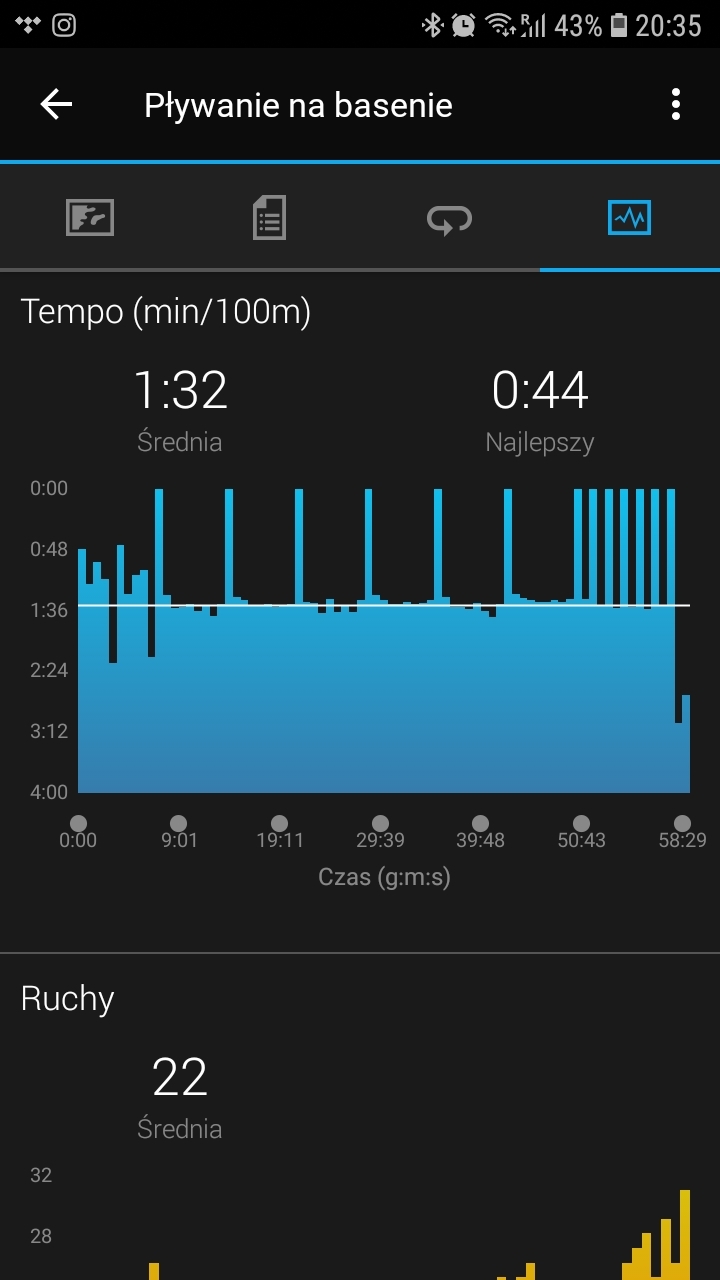This screenshot has width=720, height=1280.
Task: Switch to the laps loop tab
Action: [x=449, y=218]
